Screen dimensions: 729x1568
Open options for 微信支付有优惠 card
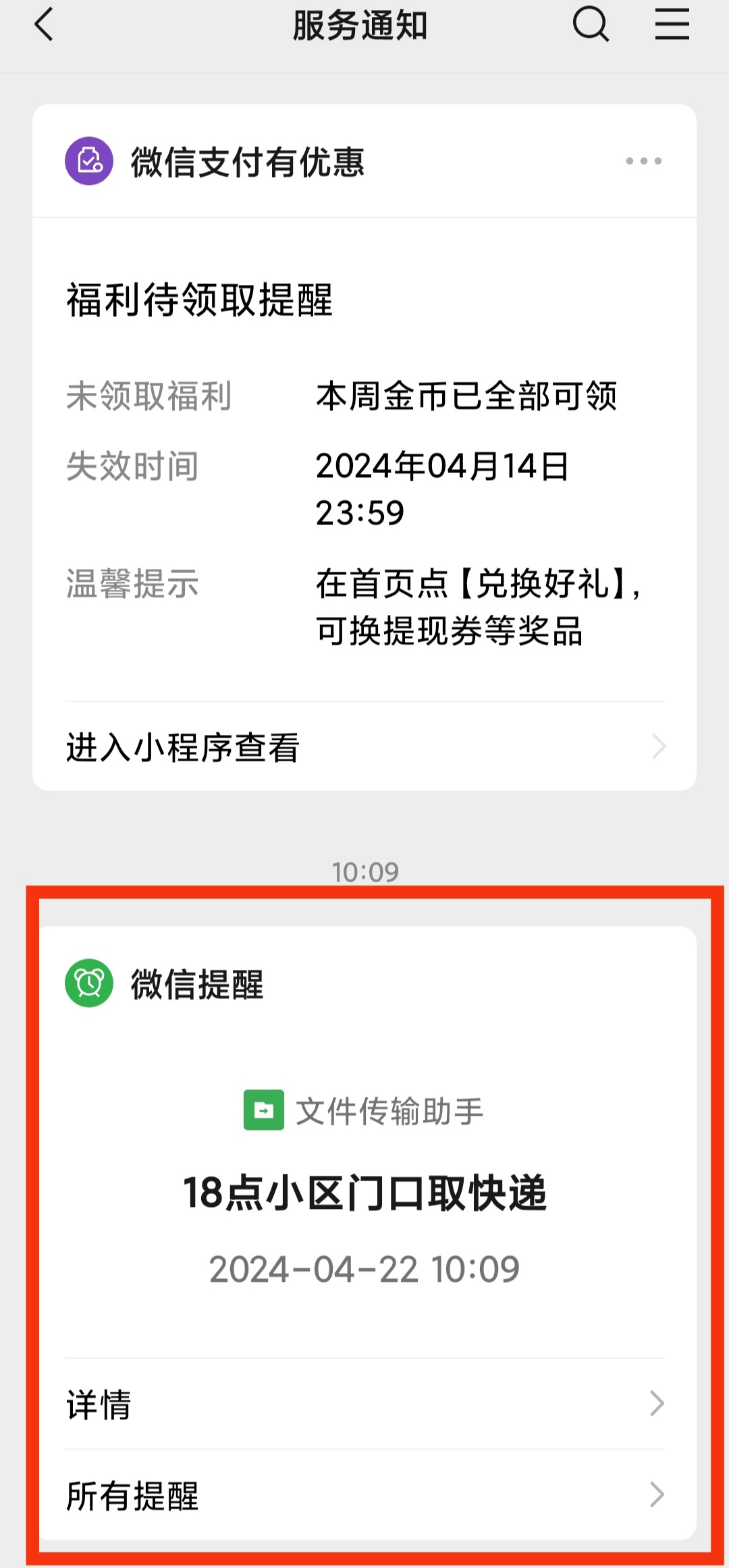643,161
